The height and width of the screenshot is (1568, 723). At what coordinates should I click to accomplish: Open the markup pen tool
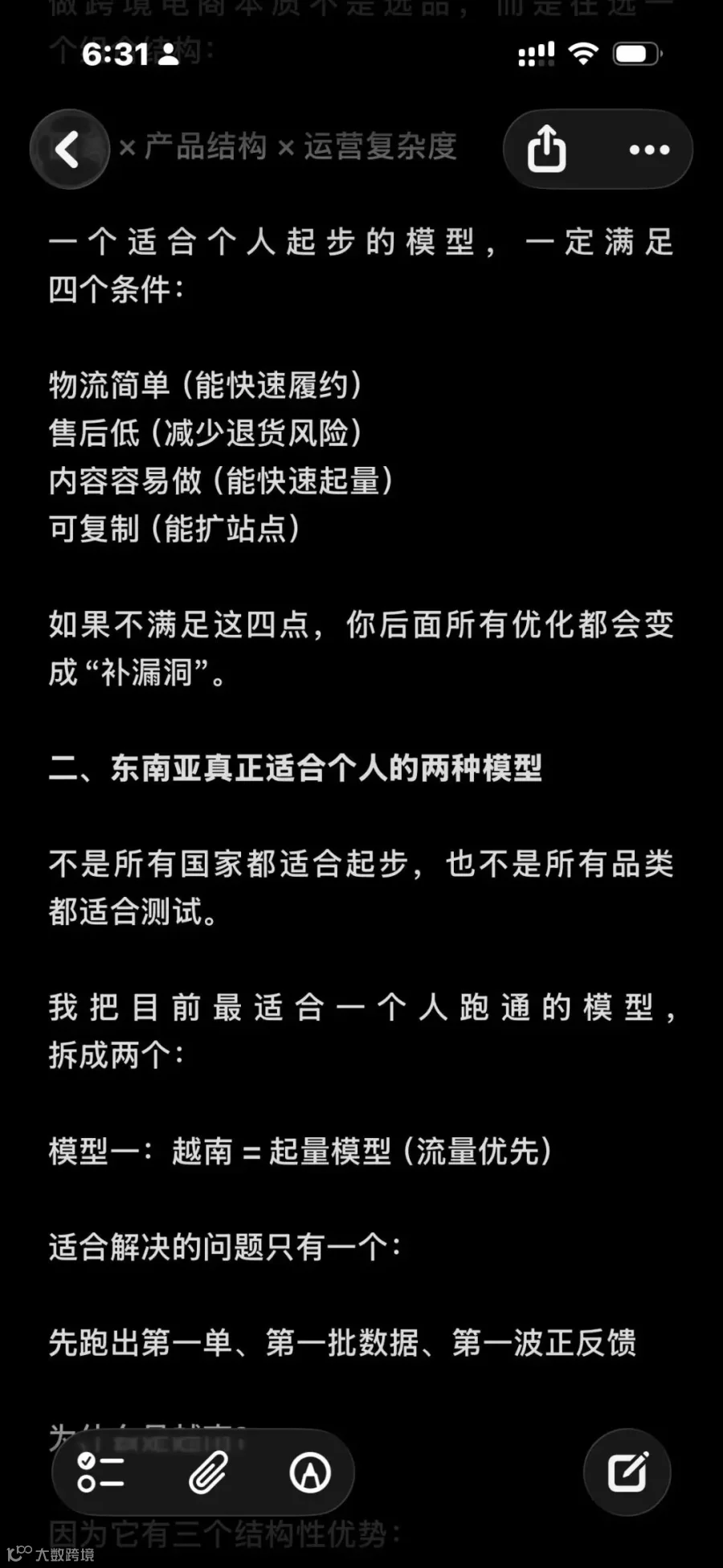tap(310, 1472)
